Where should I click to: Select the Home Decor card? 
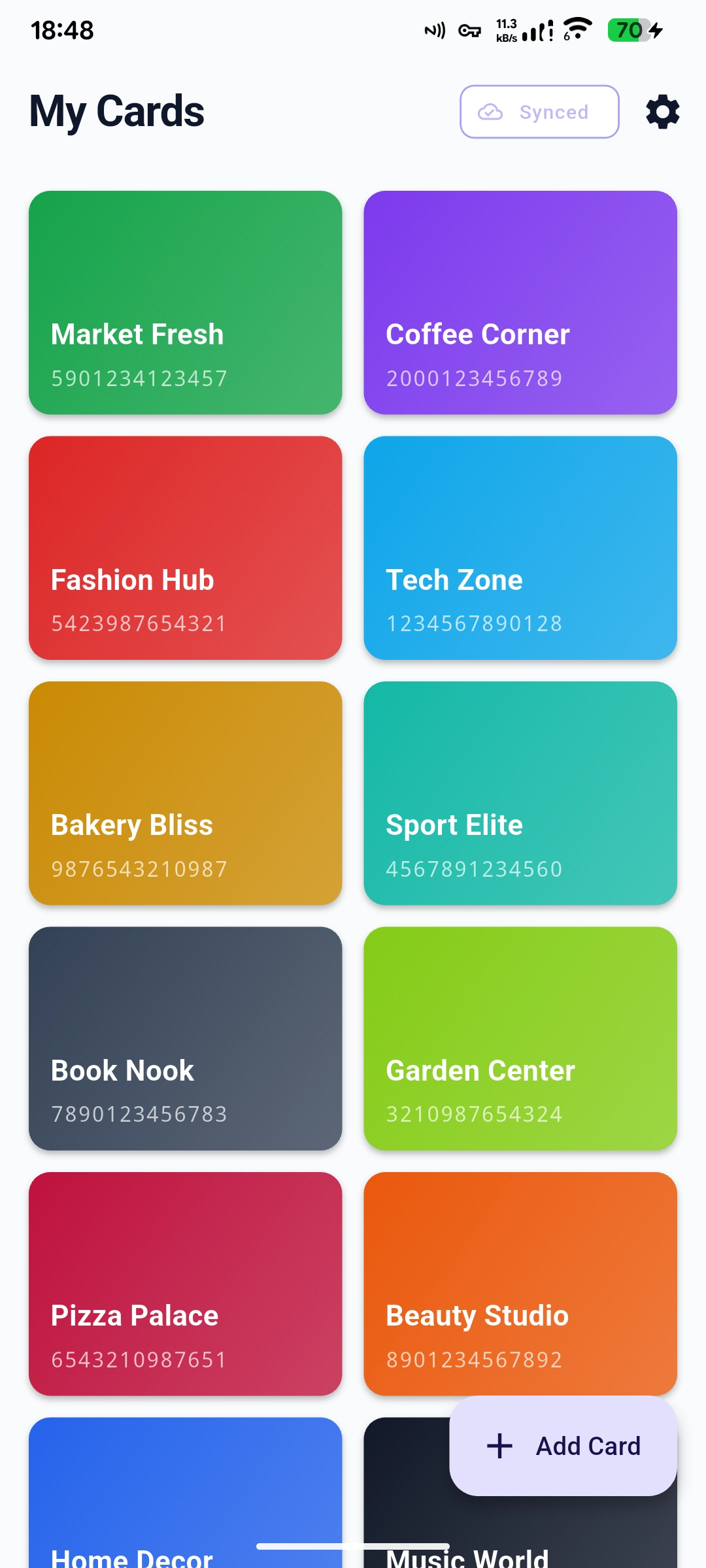pos(185,1503)
